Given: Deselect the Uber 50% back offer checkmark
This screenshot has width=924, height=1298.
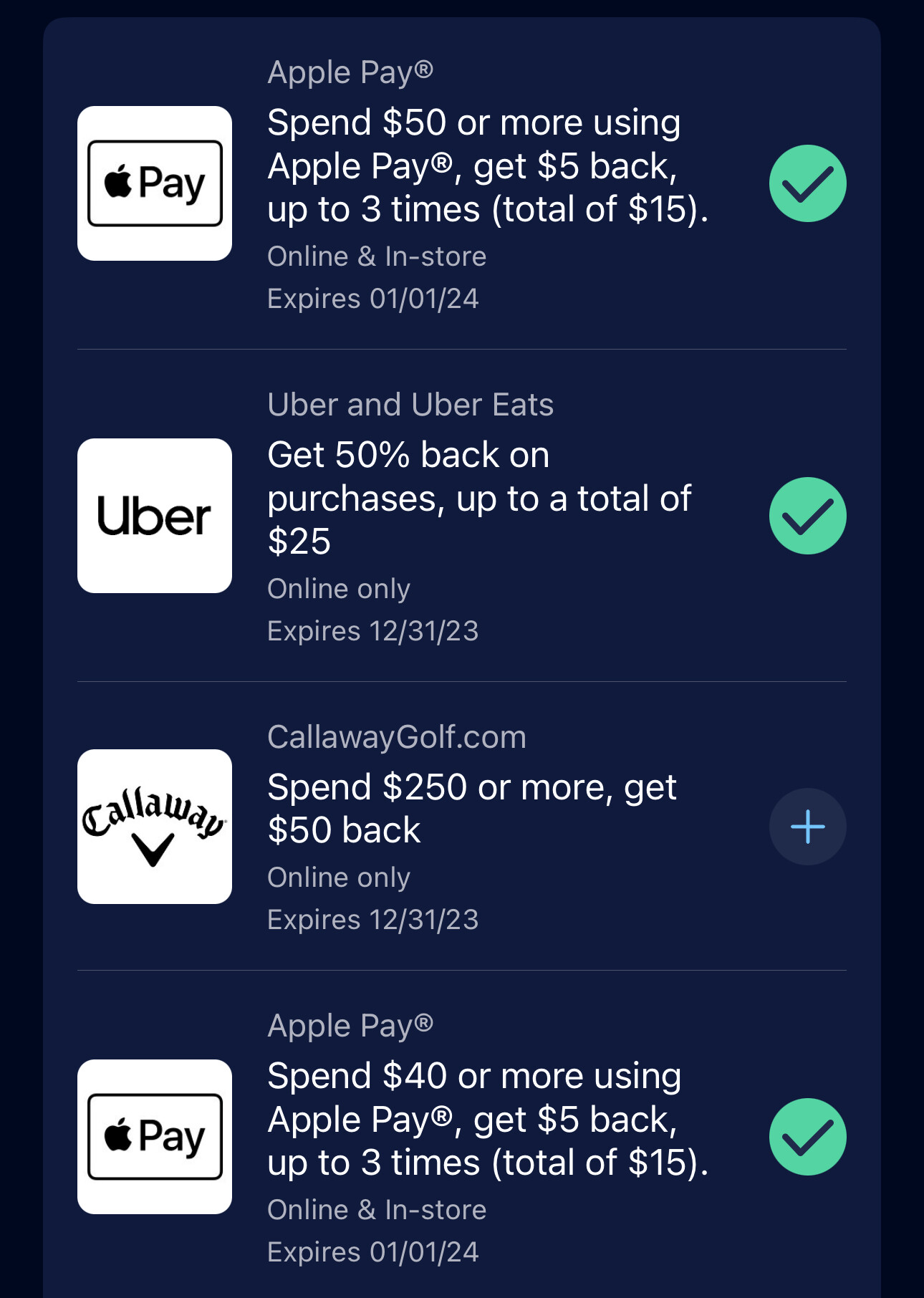Looking at the screenshot, I should tap(807, 514).
